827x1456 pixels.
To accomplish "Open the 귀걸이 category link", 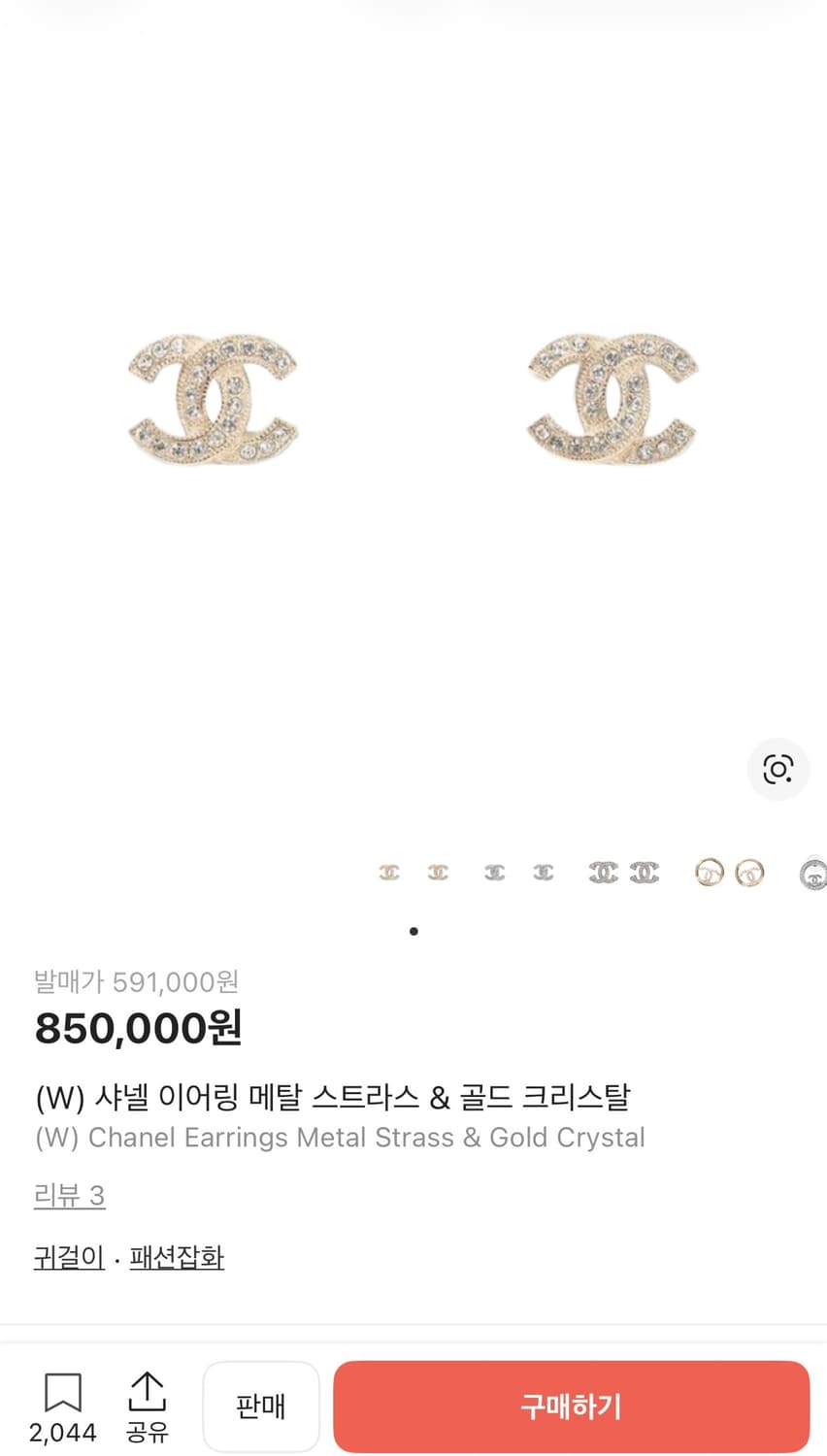I will tap(68, 1257).
